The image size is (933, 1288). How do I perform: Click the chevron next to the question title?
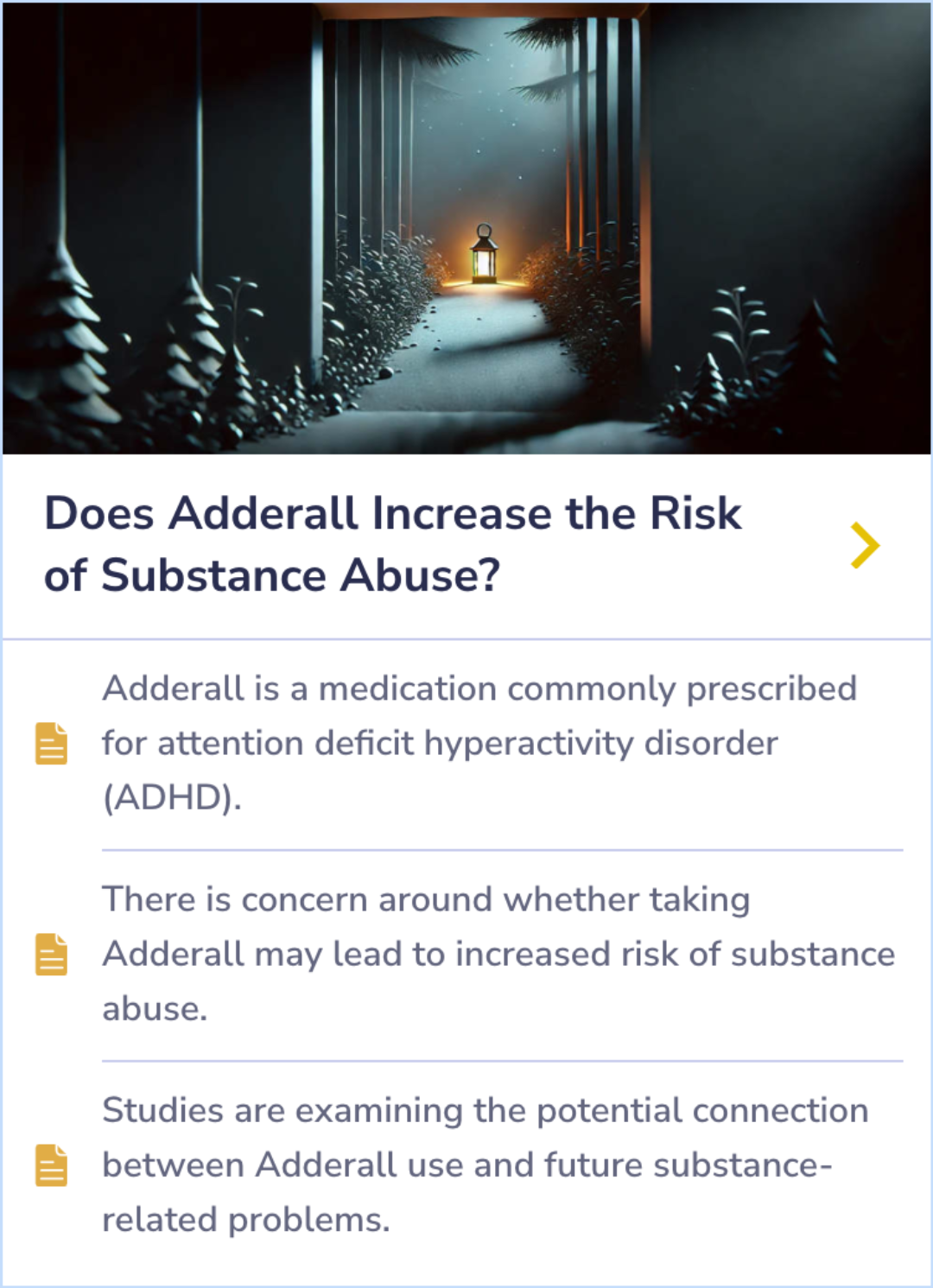tap(866, 546)
